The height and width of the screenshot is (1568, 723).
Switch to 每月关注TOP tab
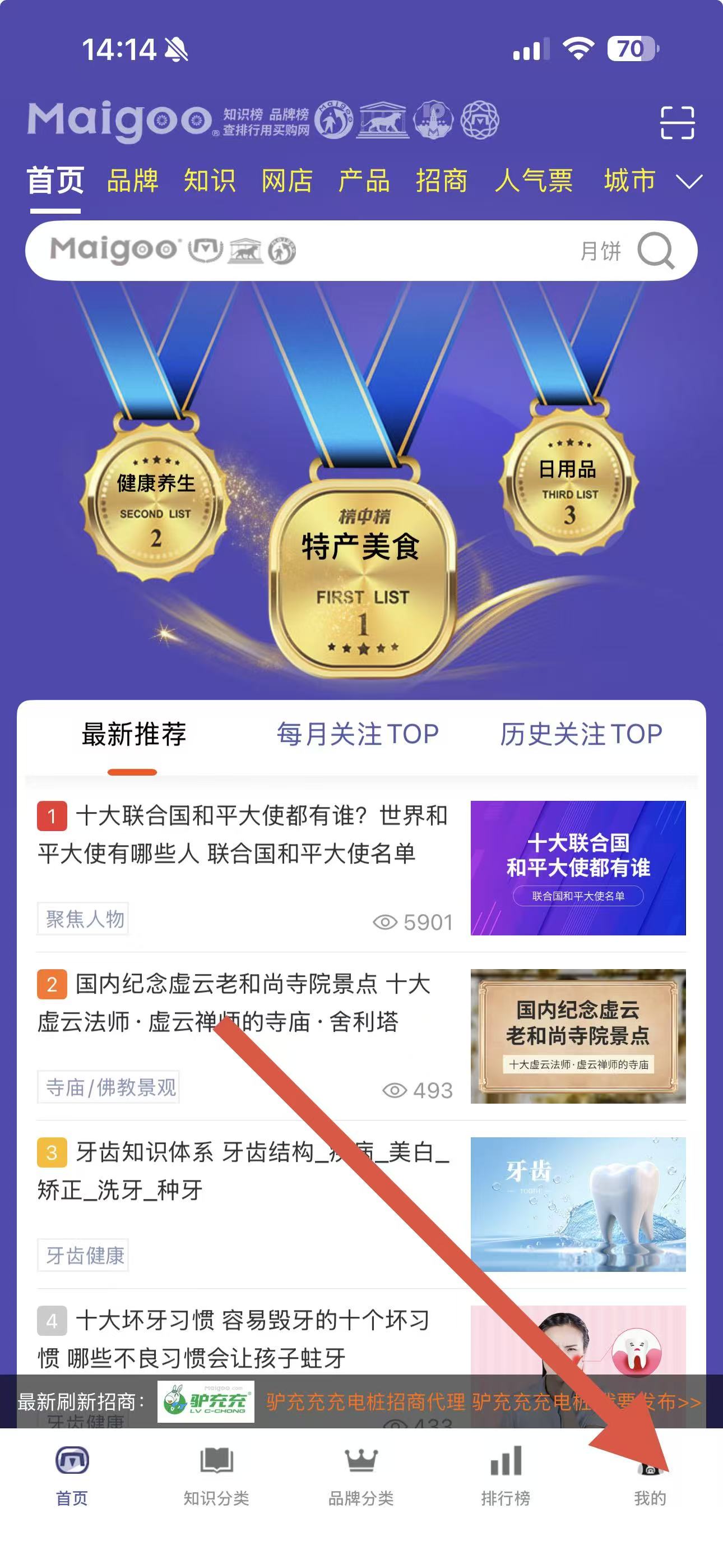coord(357,734)
